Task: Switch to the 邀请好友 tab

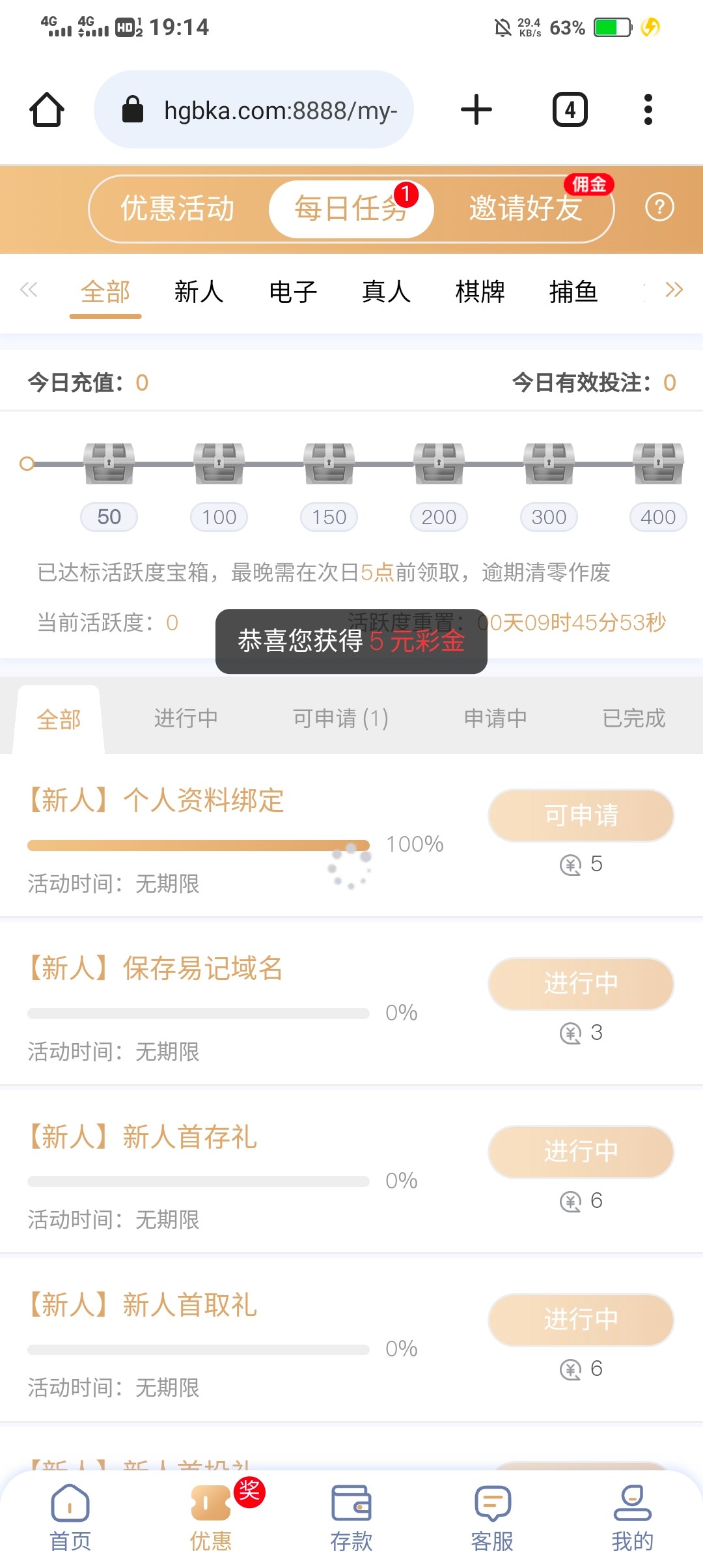Action: [525, 208]
